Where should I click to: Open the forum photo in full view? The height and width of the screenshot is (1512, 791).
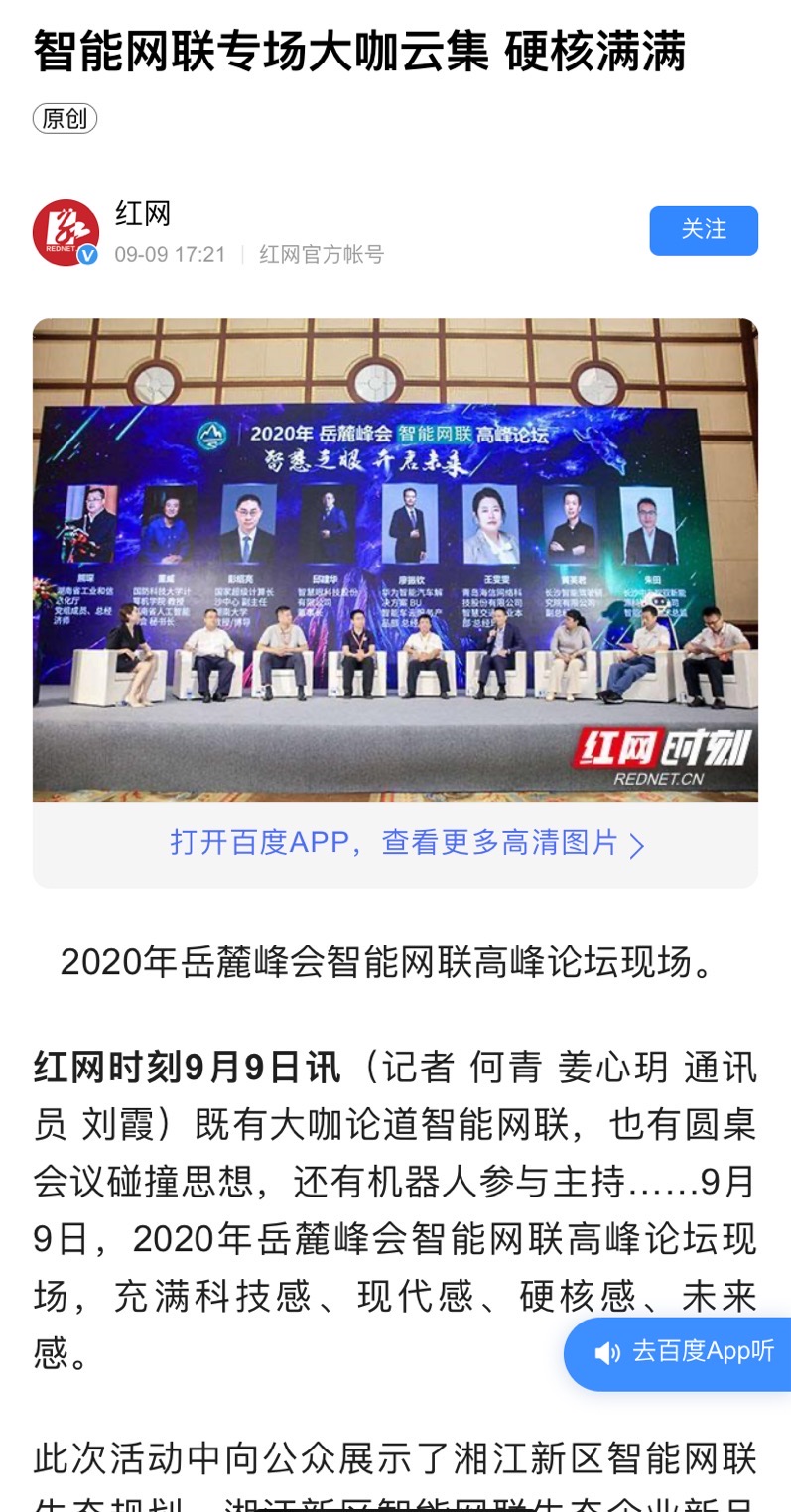coord(395,559)
